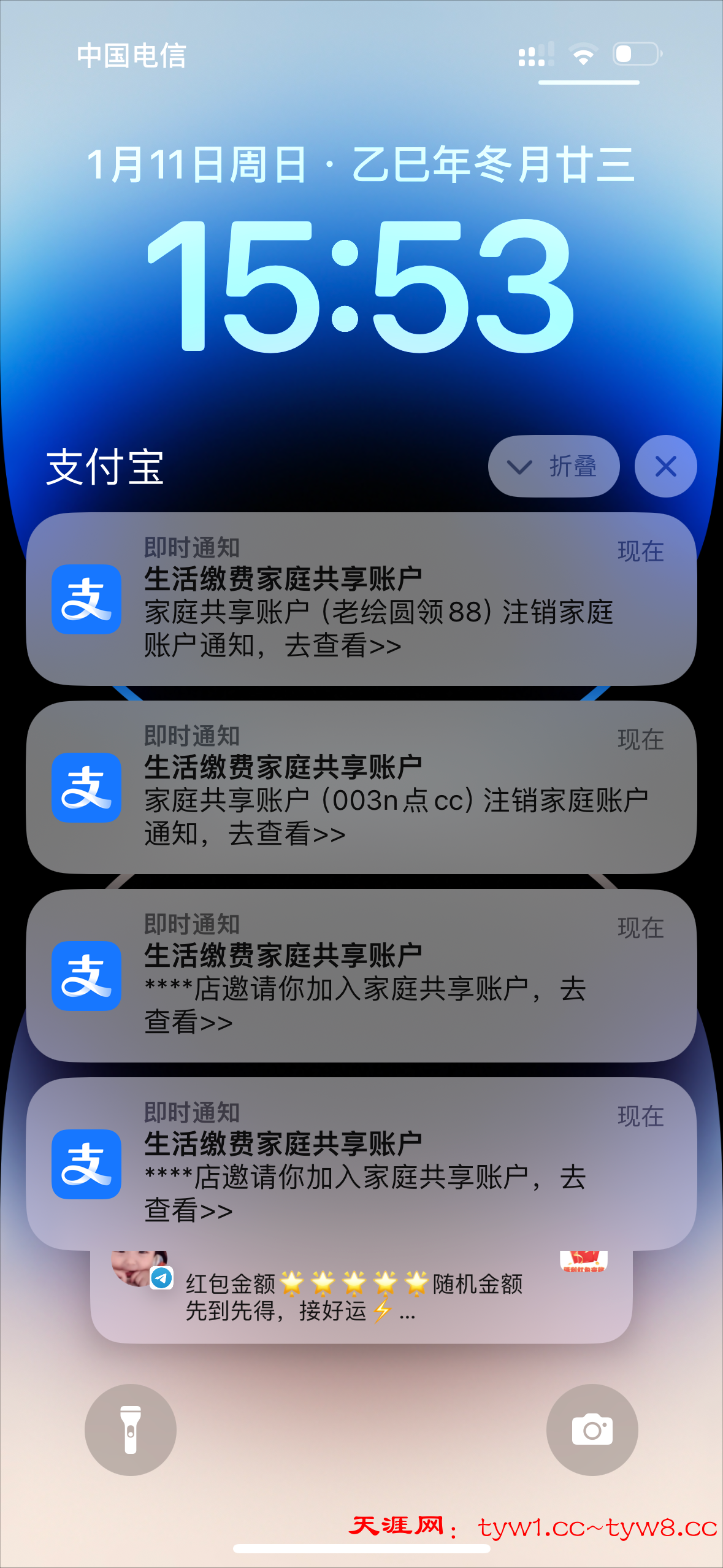Collapse the Alipay notification stack with 折叠
Image resolution: width=723 pixels, height=1568 pixels.
pyautogui.click(x=571, y=466)
